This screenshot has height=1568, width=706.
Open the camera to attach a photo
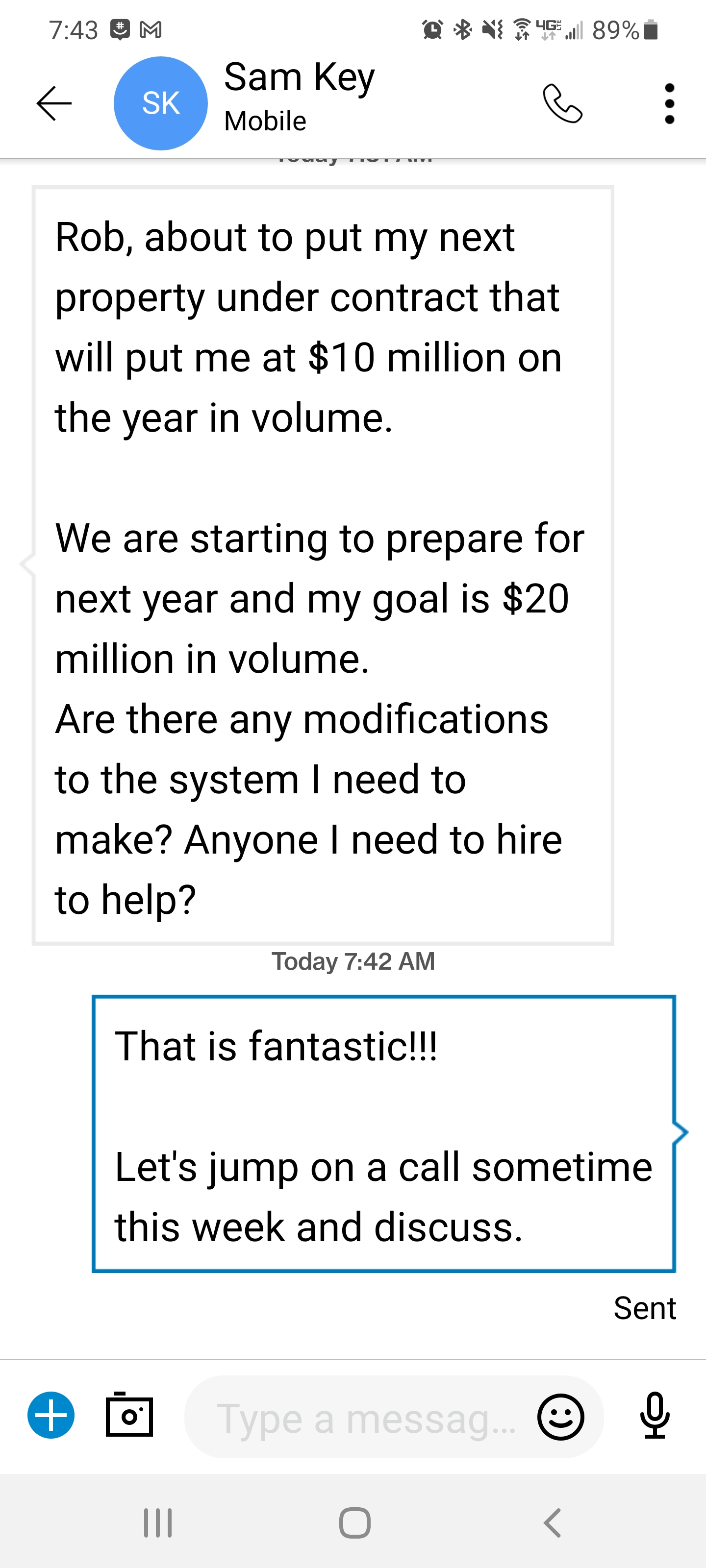point(129,1415)
